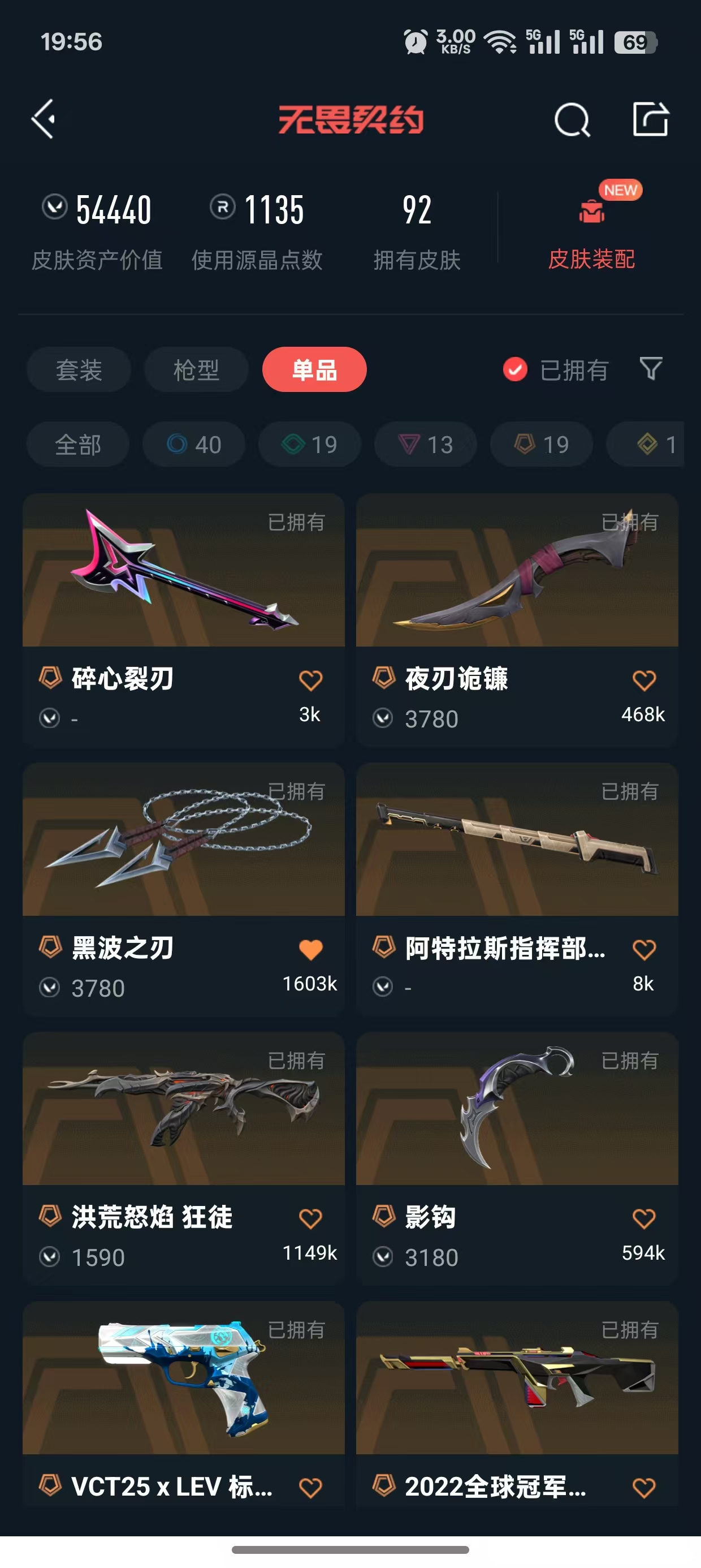Open the 阿特拉斯指挥部 skin card

[517, 889]
